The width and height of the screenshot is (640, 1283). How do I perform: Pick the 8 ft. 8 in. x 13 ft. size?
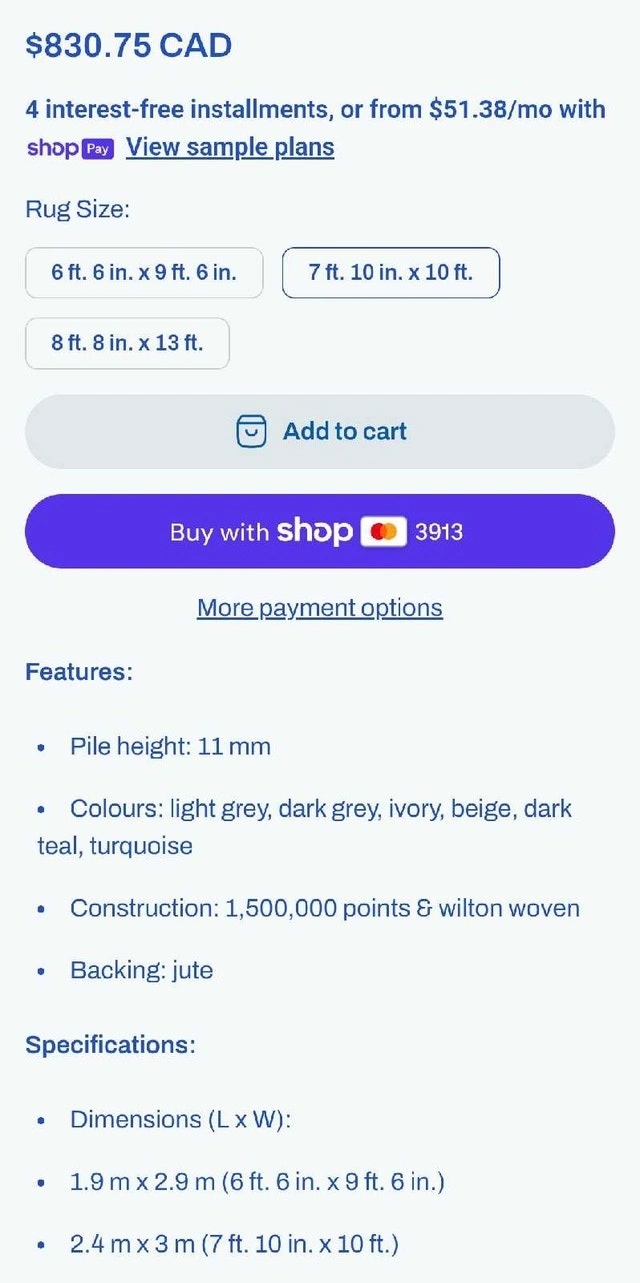click(127, 343)
